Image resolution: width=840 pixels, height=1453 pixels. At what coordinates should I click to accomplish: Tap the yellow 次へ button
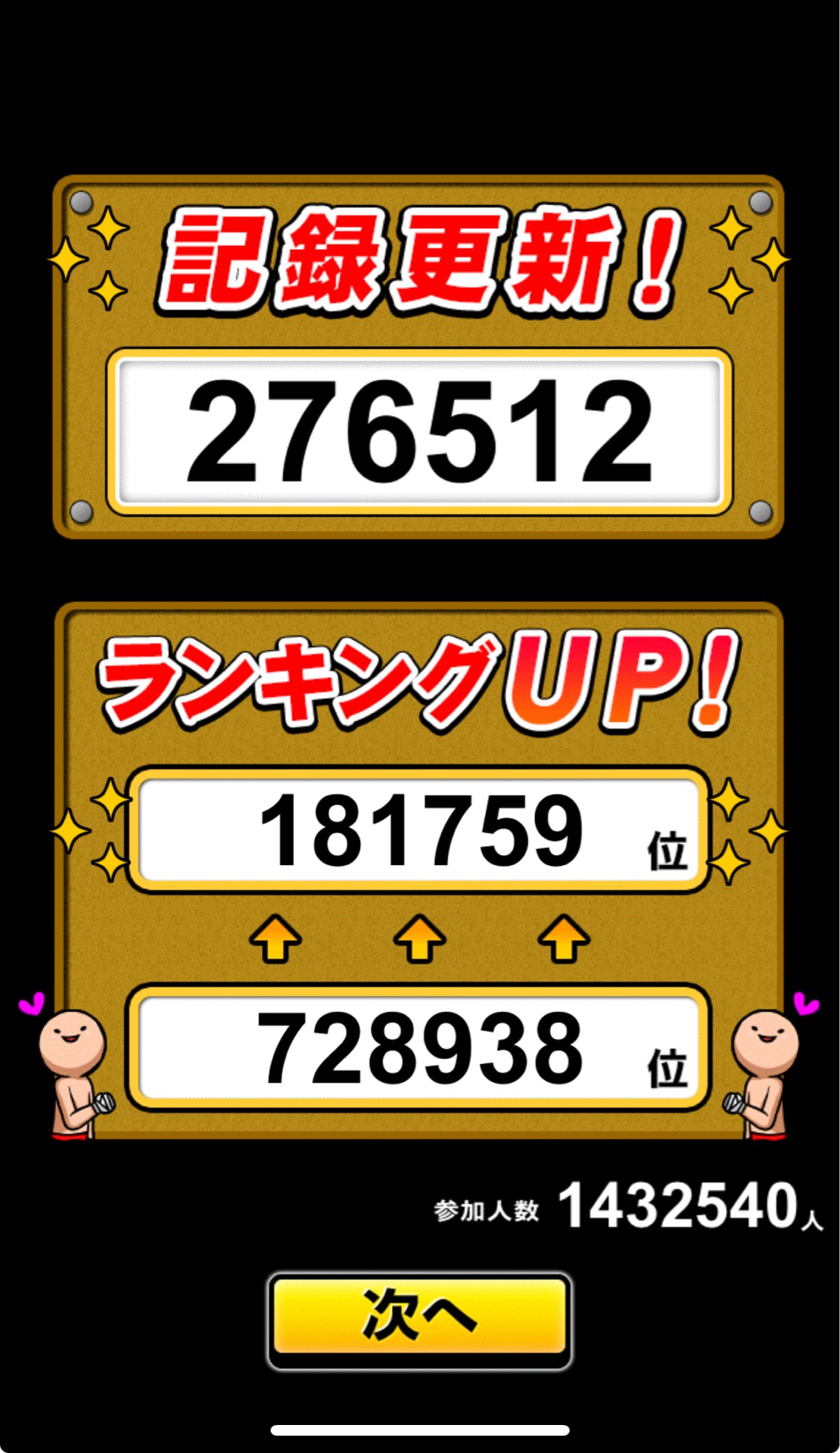click(x=420, y=1318)
